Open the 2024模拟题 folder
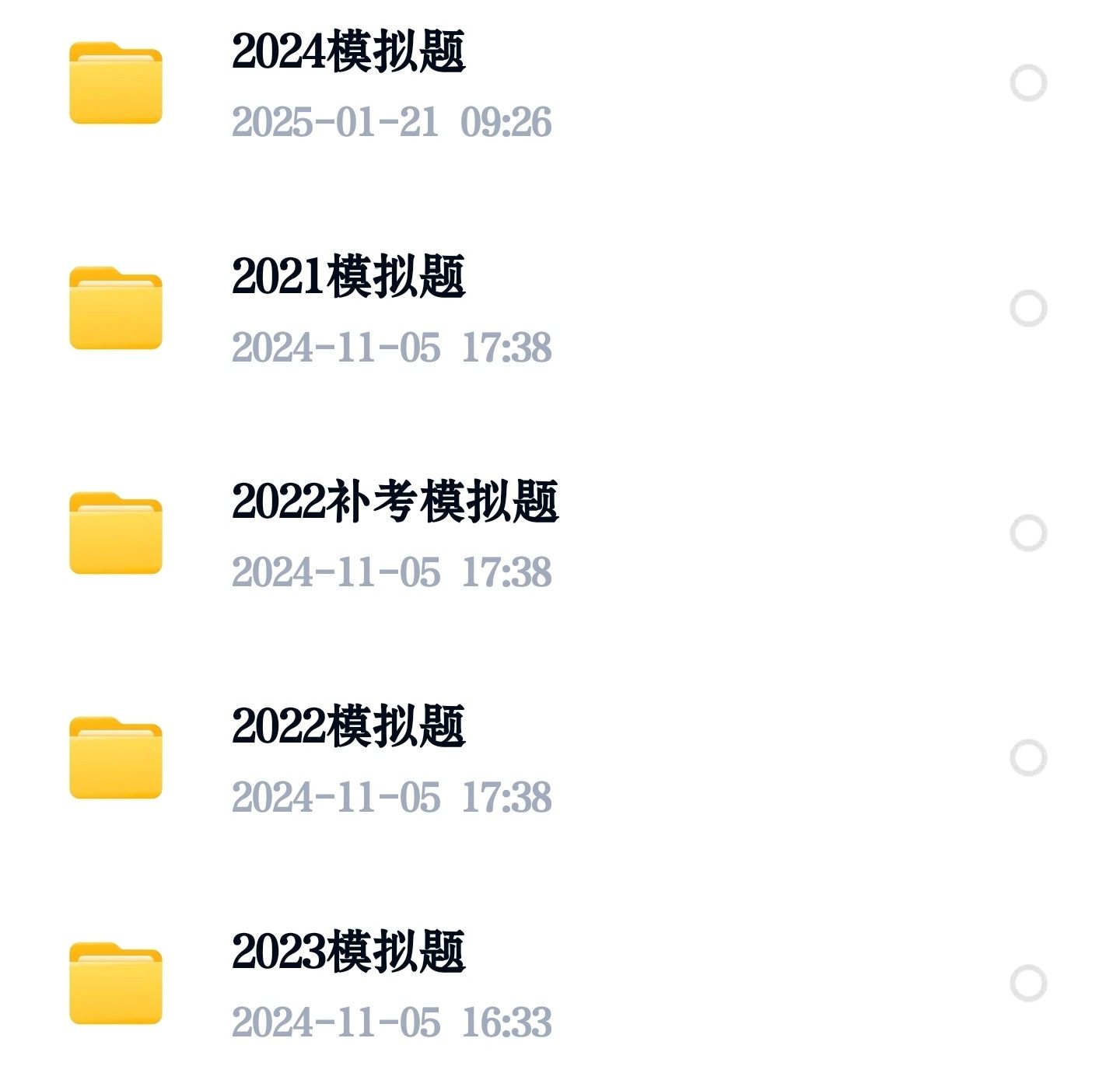The width and height of the screenshot is (1120, 1073). [x=348, y=53]
